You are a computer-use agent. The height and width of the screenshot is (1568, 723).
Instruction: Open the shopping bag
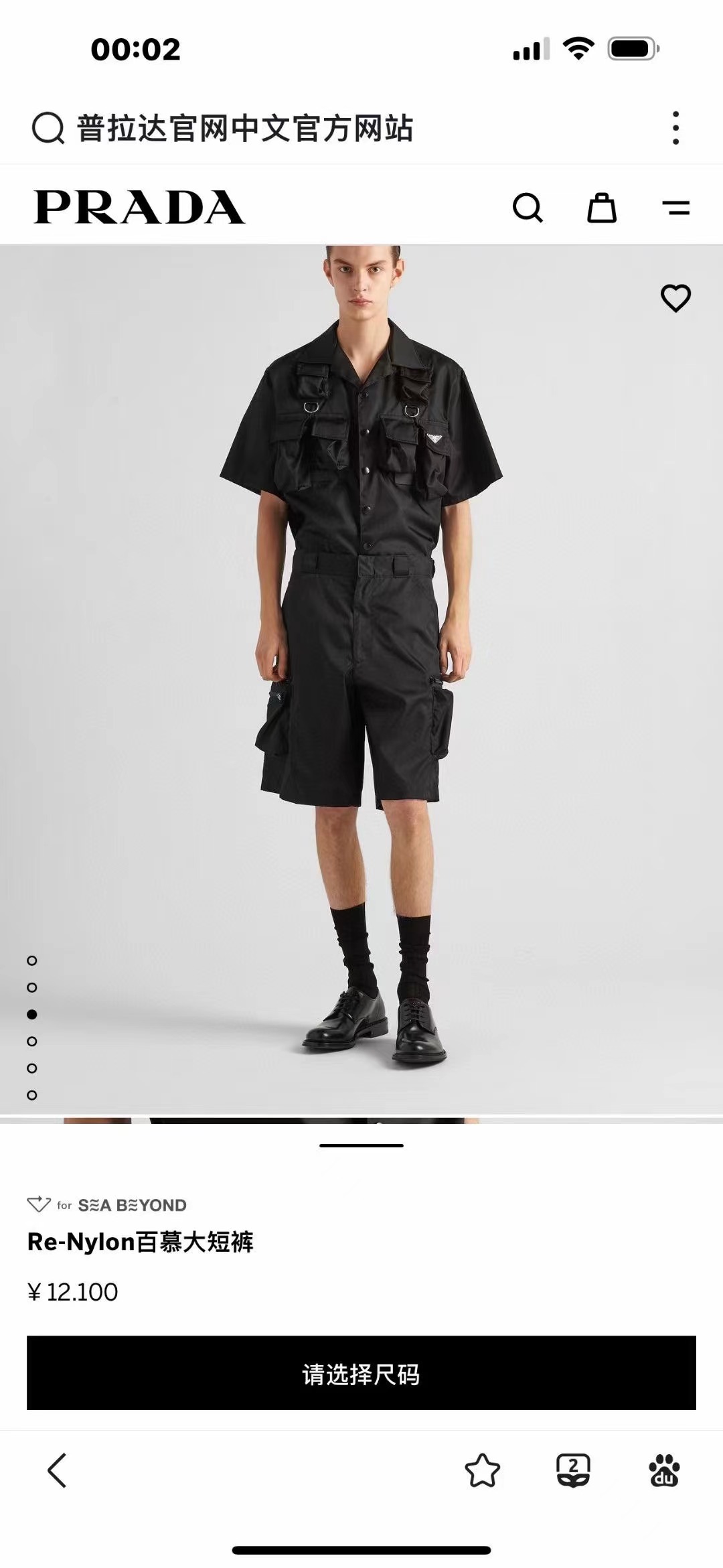[601, 208]
